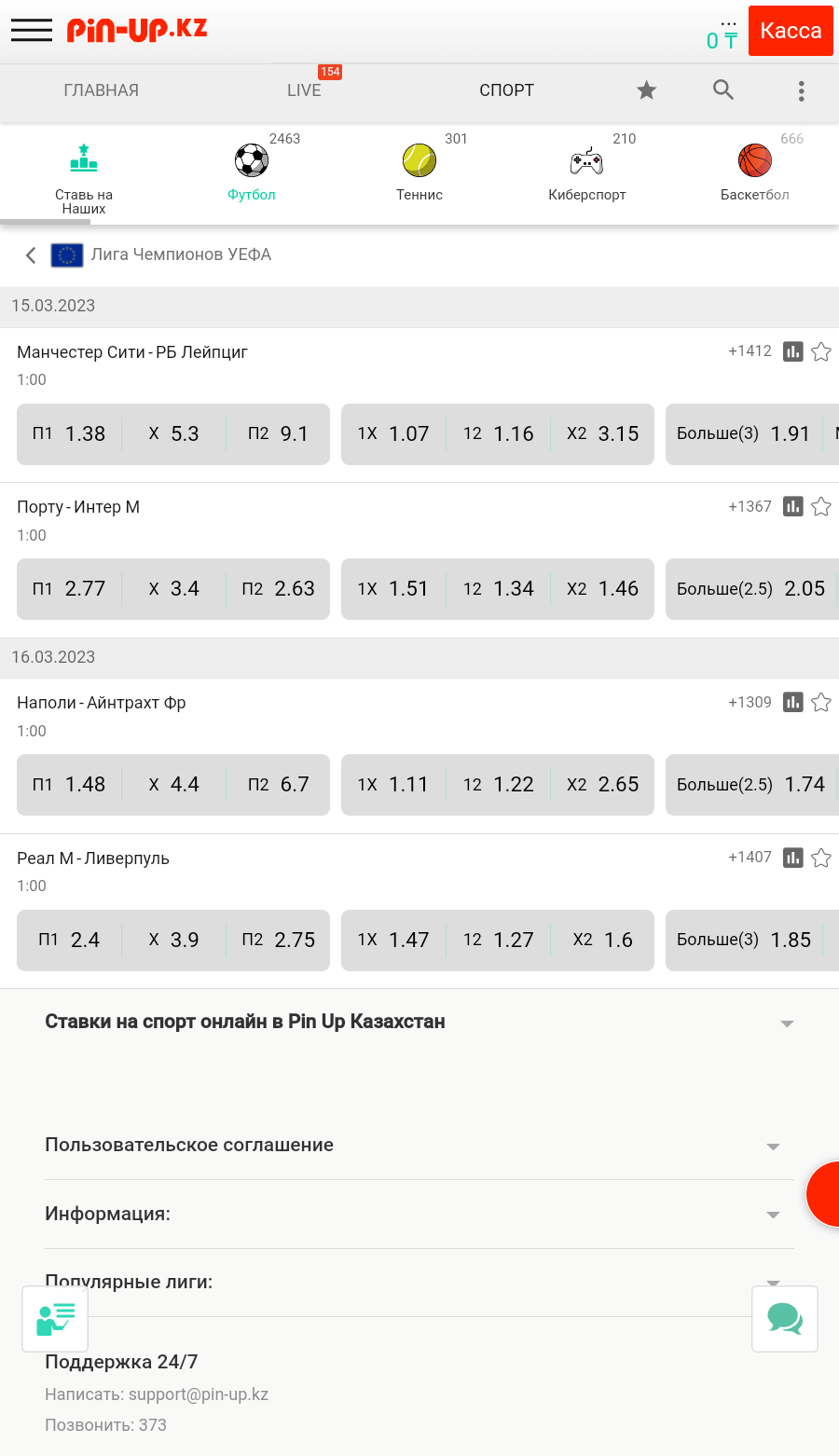Bet П1 1.38 on Манчестер Сити

(x=69, y=434)
